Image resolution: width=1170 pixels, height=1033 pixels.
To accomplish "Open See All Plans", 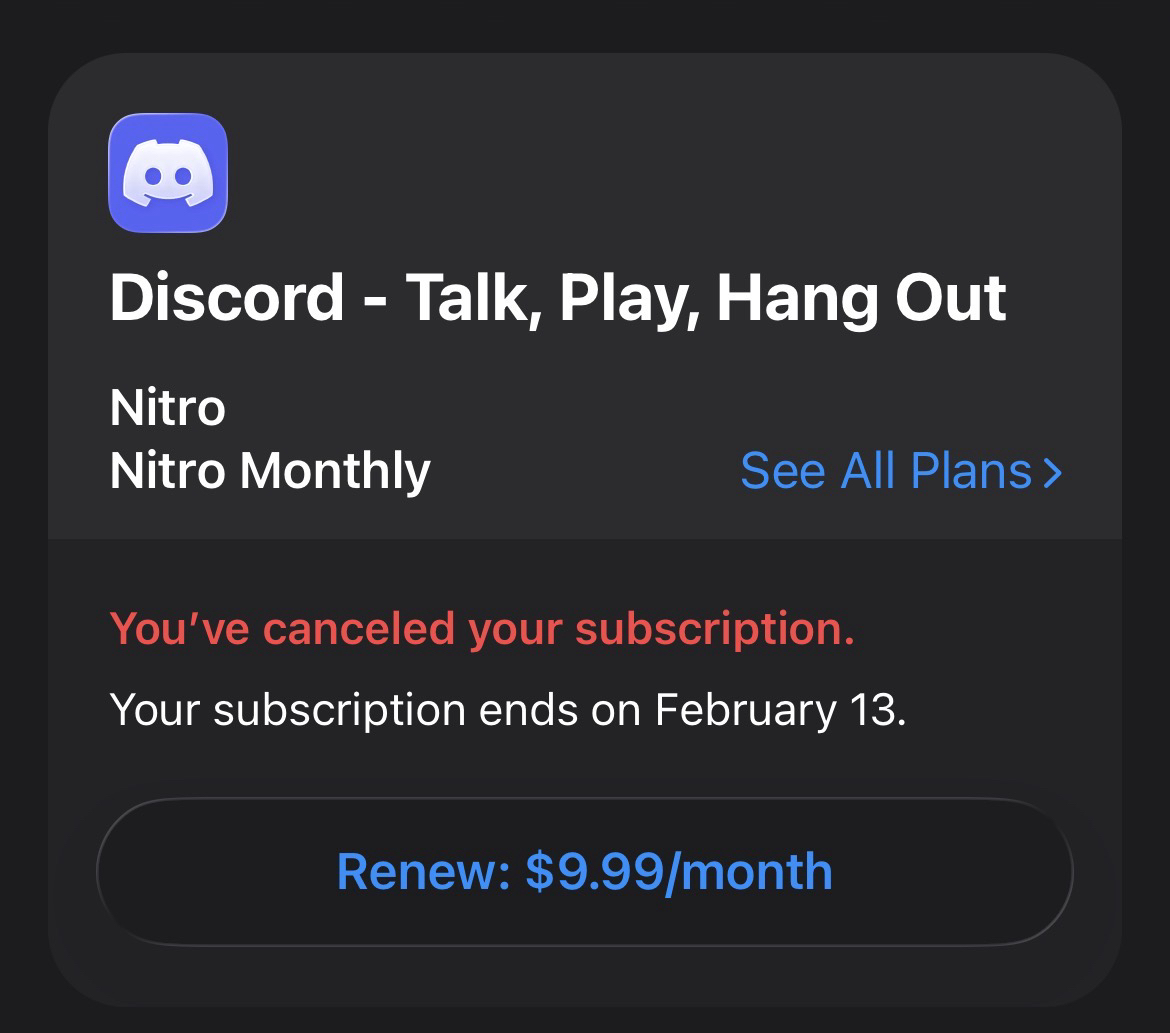I will click(x=900, y=470).
